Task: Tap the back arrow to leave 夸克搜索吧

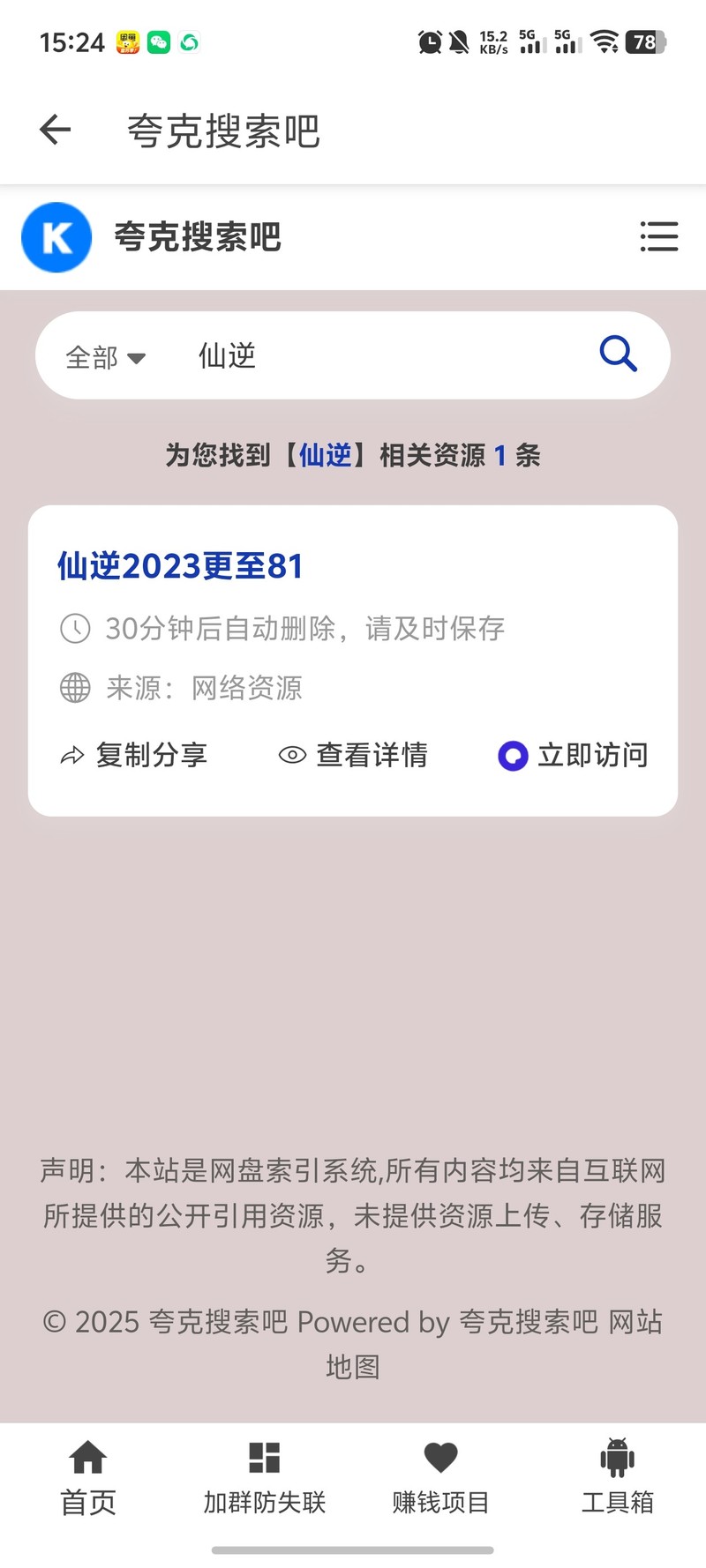Action: coord(55,129)
